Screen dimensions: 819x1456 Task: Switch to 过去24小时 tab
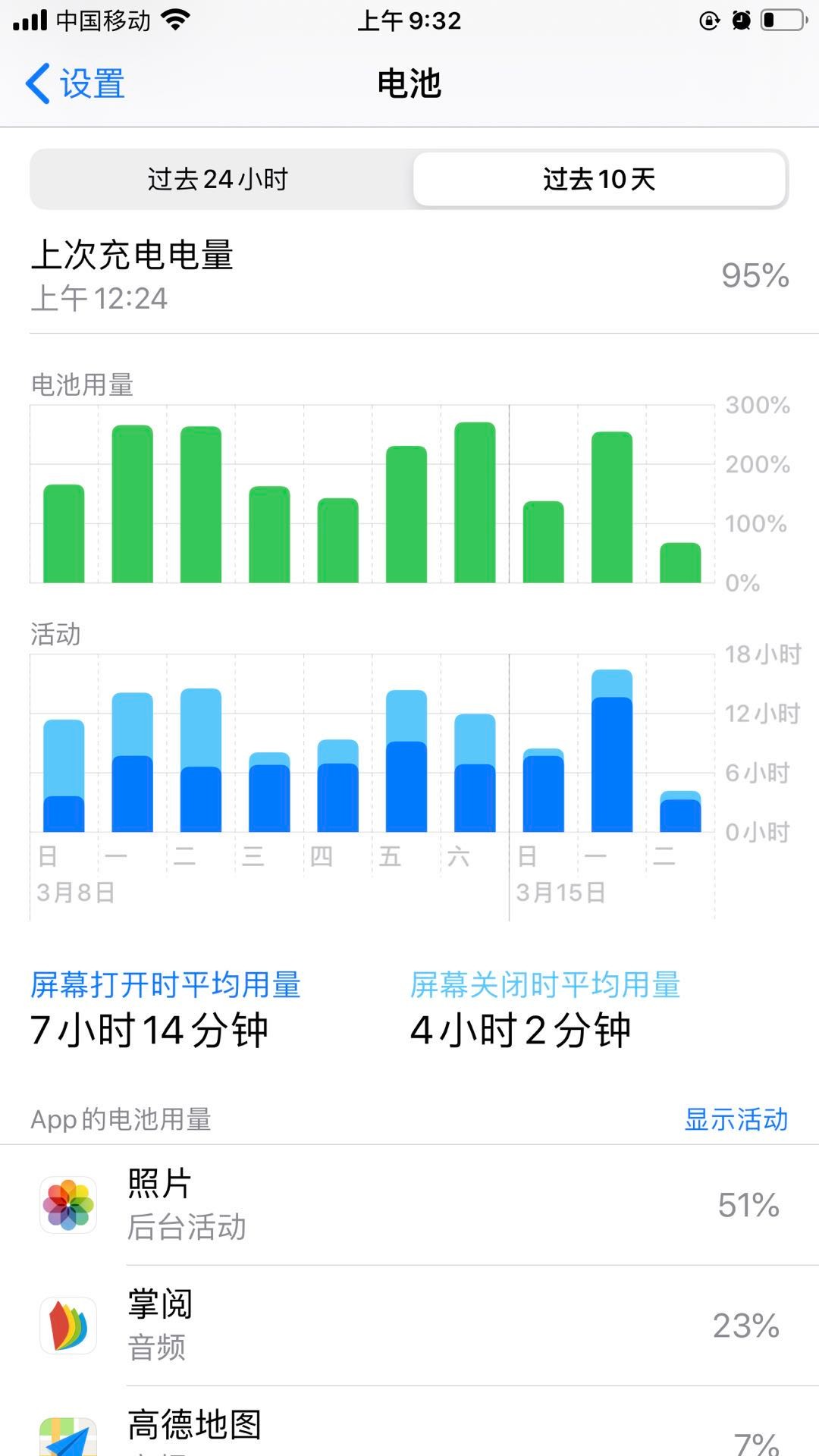click(x=218, y=180)
